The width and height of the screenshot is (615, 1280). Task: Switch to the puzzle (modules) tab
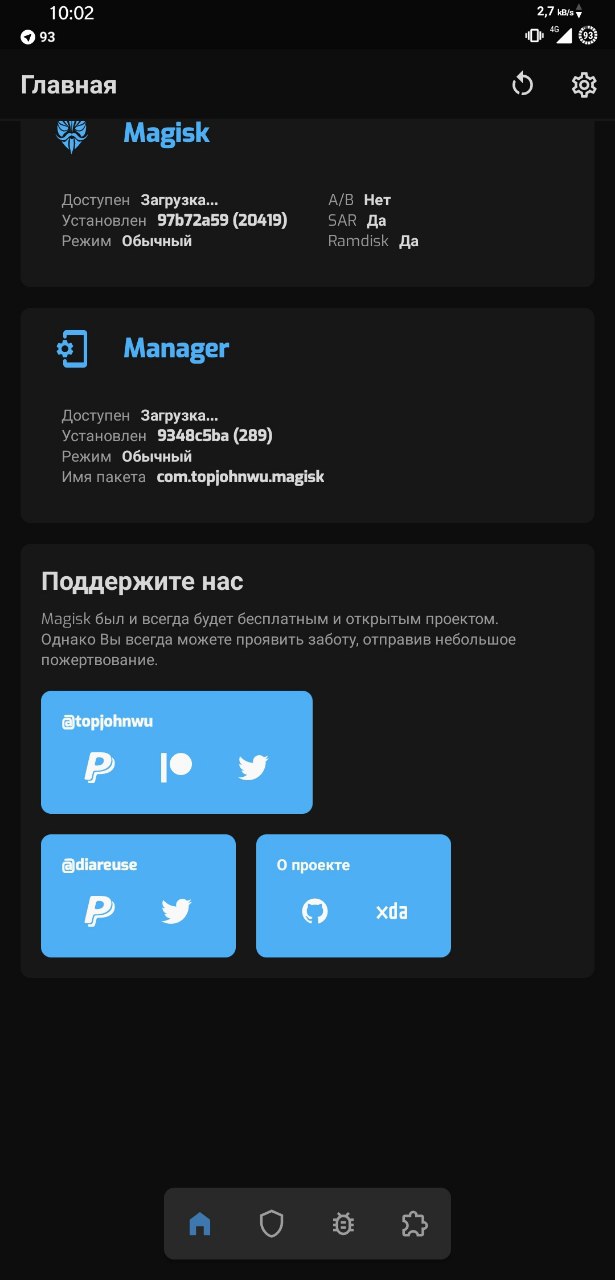click(x=414, y=1223)
